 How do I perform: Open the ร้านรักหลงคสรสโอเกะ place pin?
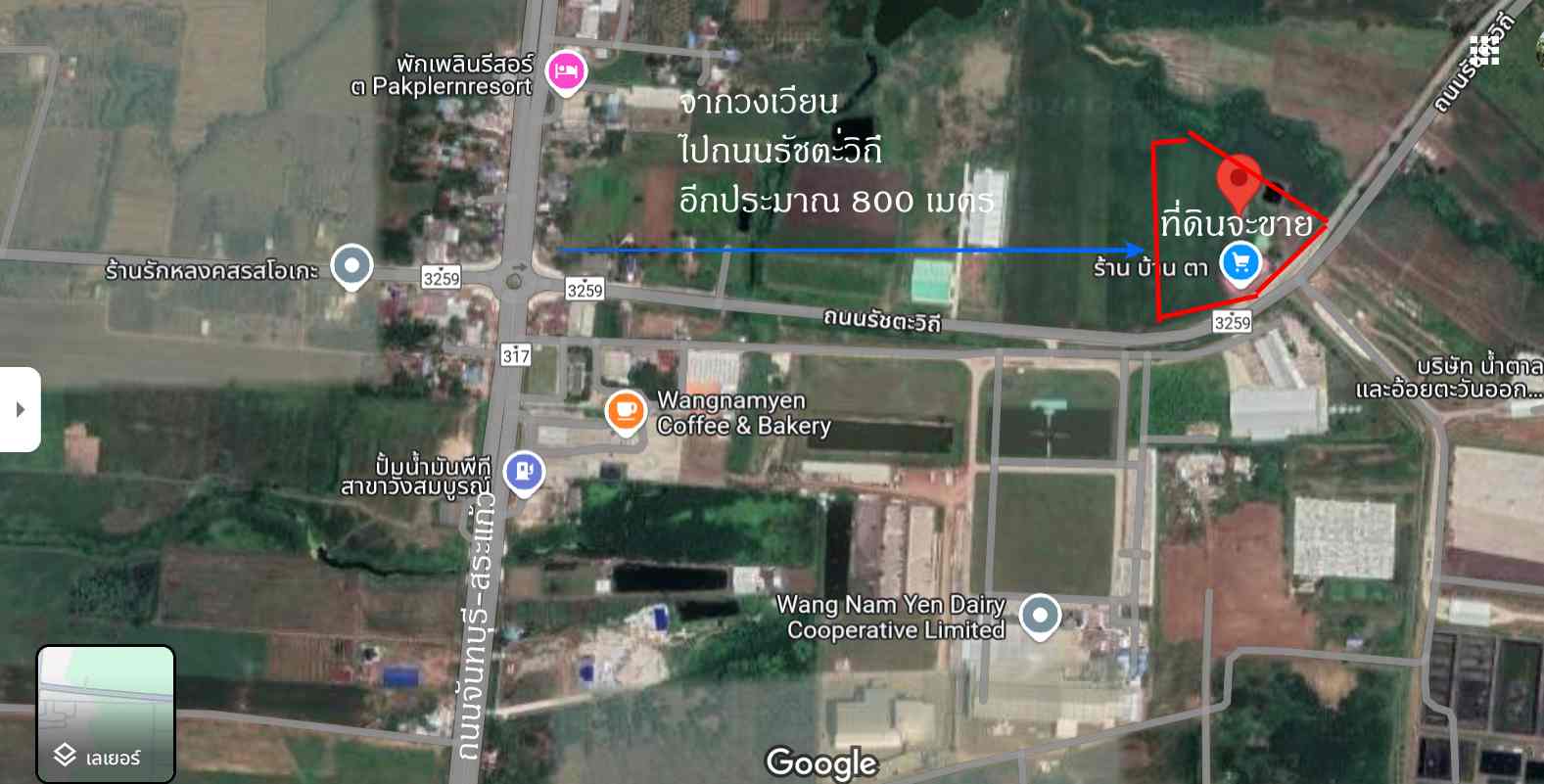coord(351,266)
